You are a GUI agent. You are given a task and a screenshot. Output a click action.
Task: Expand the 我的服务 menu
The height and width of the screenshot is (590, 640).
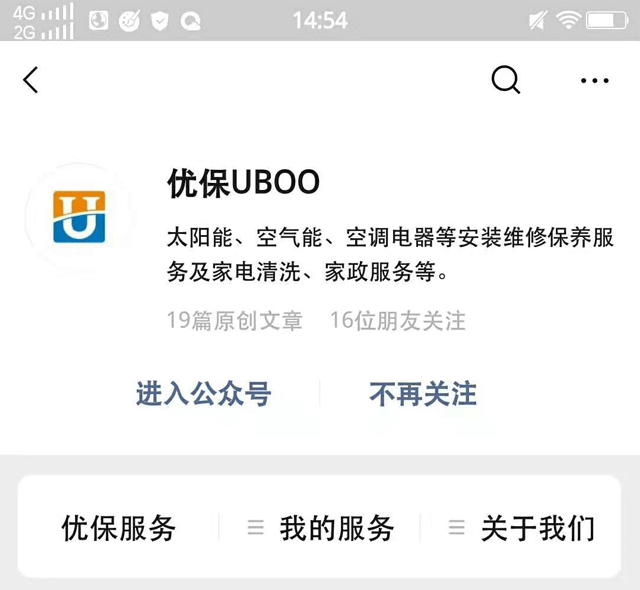click(322, 528)
